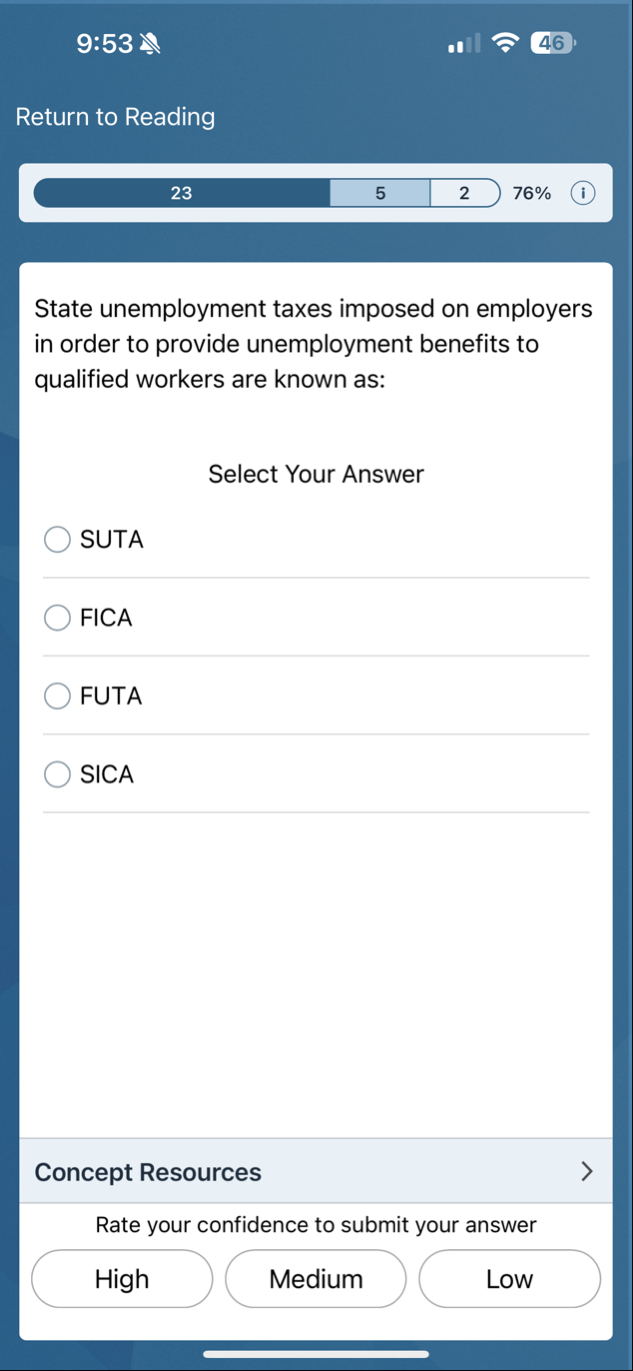The image size is (633, 1371).
Task: Pick the FUTA option
Action: click(x=58, y=696)
